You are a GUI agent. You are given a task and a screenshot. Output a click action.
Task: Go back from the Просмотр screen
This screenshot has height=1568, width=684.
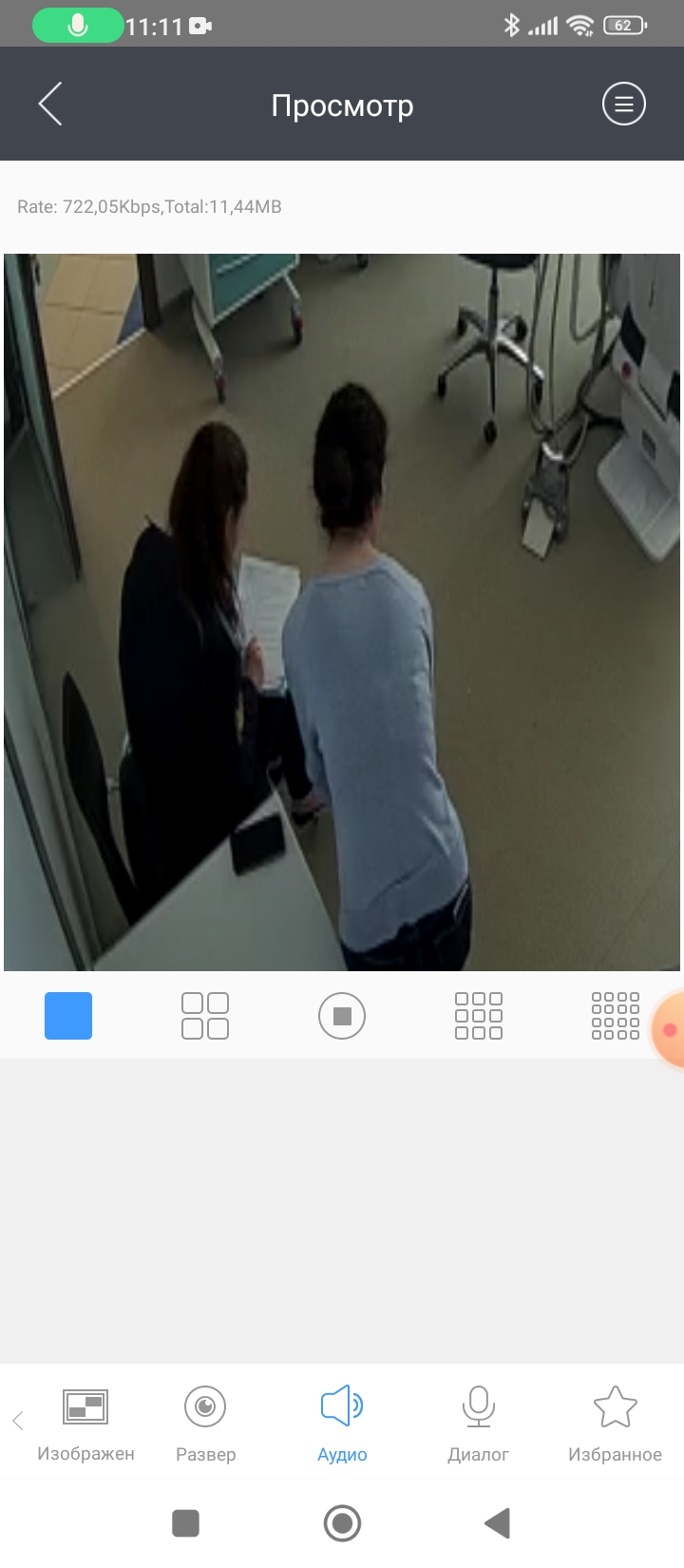coord(51,104)
